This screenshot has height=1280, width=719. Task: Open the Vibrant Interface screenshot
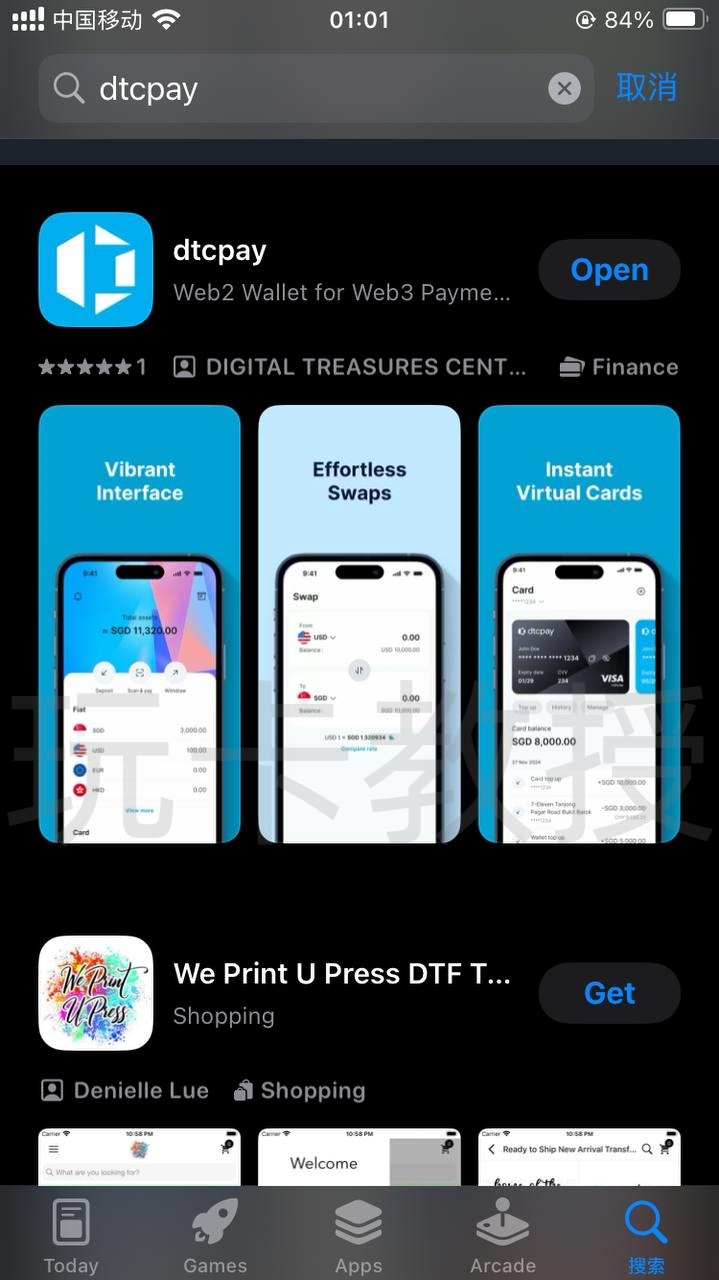(140, 624)
